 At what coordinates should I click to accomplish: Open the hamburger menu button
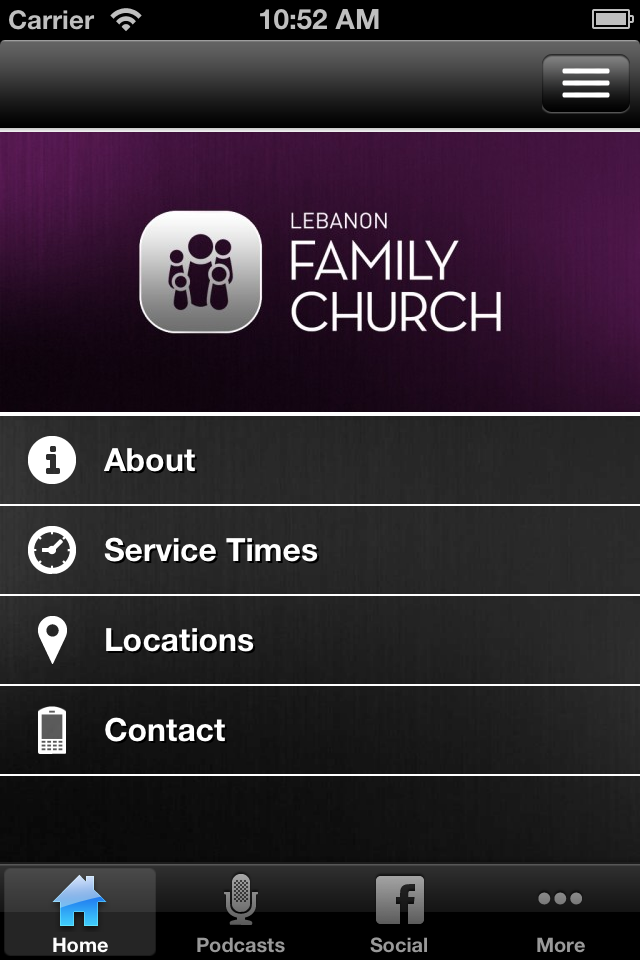pyautogui.click(x=585, y=83)
